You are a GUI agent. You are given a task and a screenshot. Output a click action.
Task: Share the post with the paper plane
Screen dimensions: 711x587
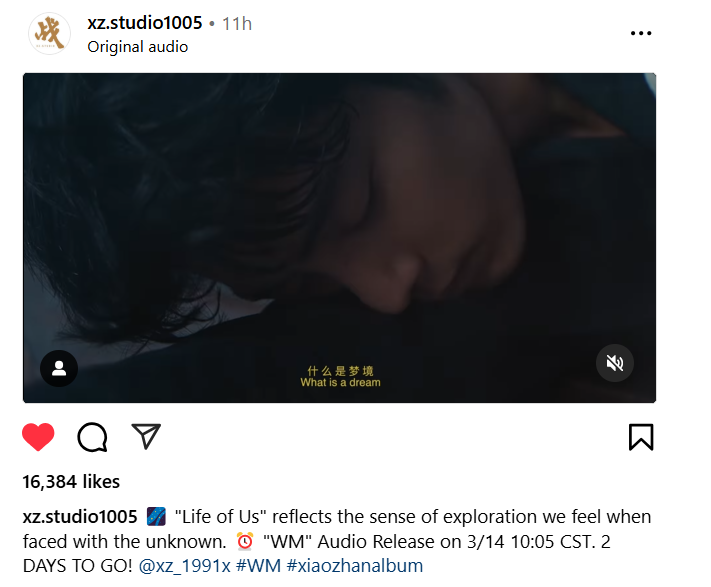pos(146,437)
